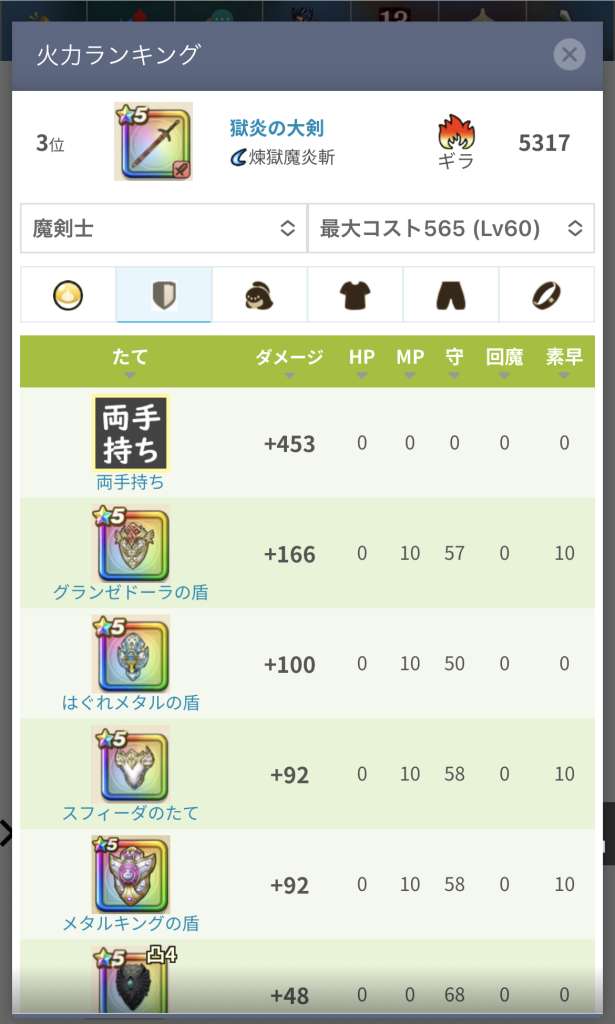Sort the table by 素早 column
Viewport: 615px width, 1024px height.
(x=564, y=362)
